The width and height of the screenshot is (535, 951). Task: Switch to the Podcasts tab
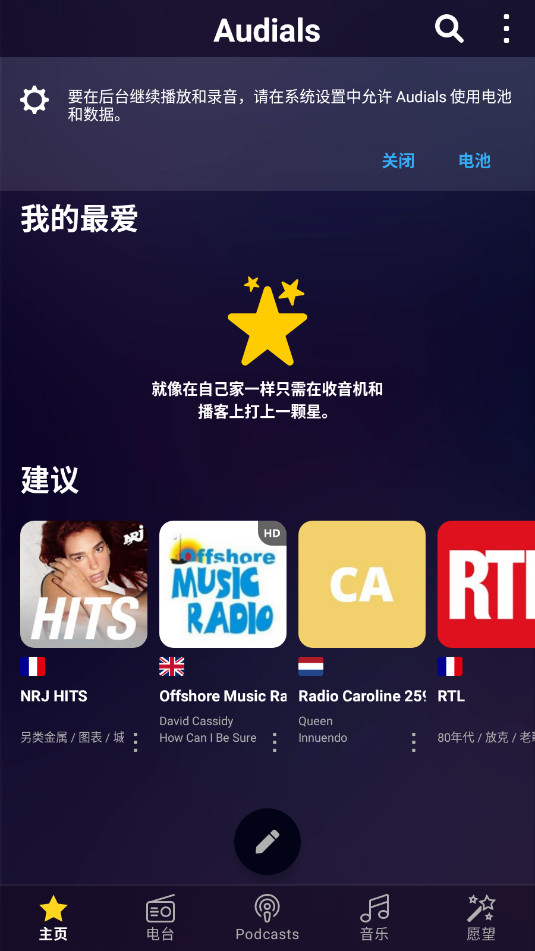268,918
